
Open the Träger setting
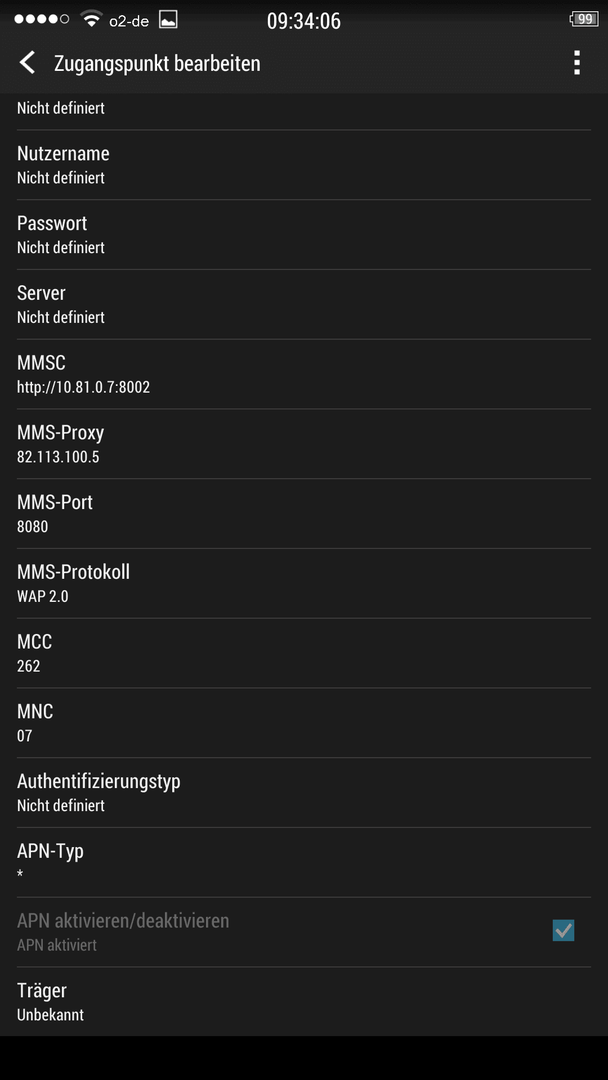[x=304, y=1001]
